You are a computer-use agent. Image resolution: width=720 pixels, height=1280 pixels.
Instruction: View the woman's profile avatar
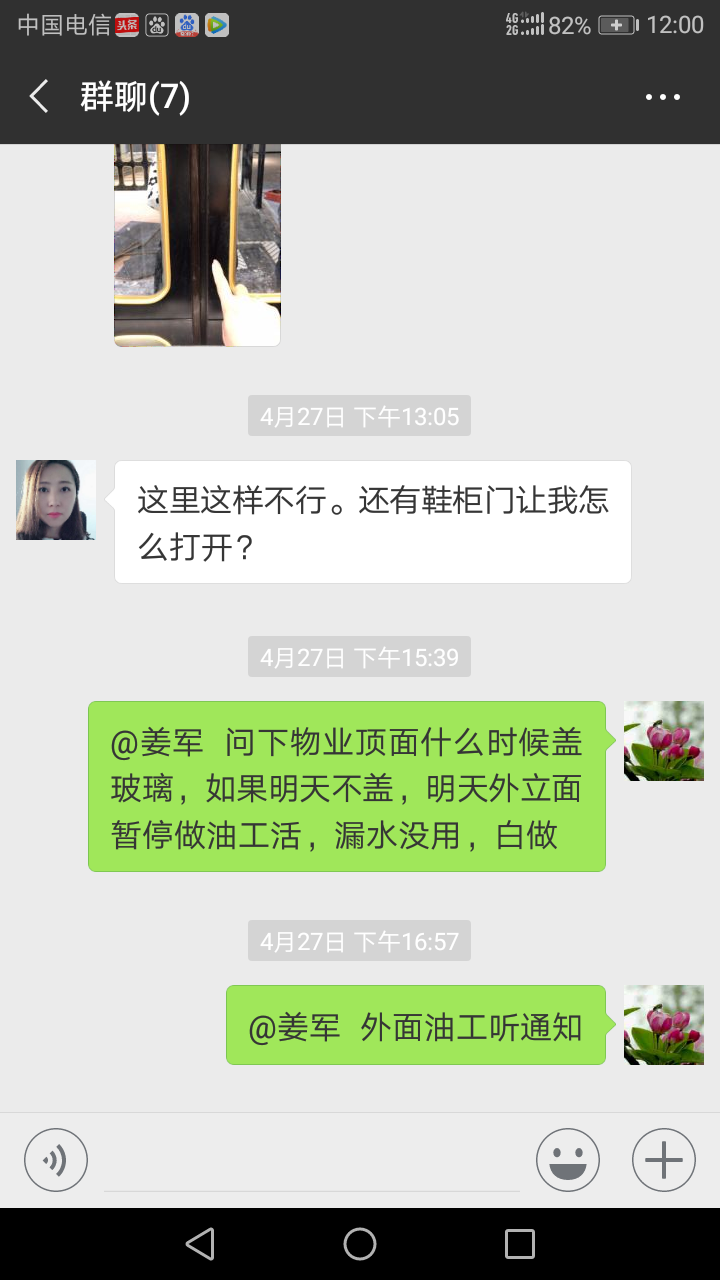(56, 500)
